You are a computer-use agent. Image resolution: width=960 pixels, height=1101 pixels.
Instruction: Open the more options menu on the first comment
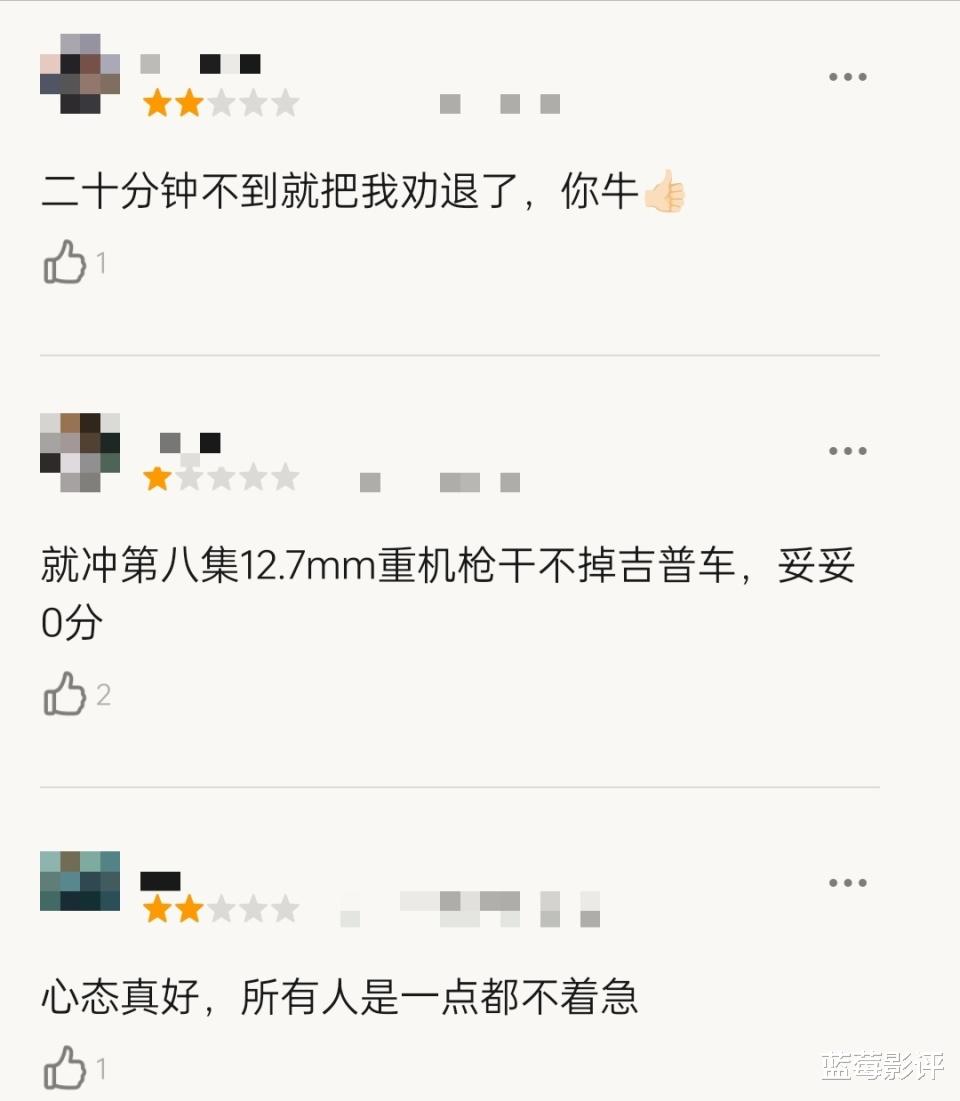click(x=847, y=75)
